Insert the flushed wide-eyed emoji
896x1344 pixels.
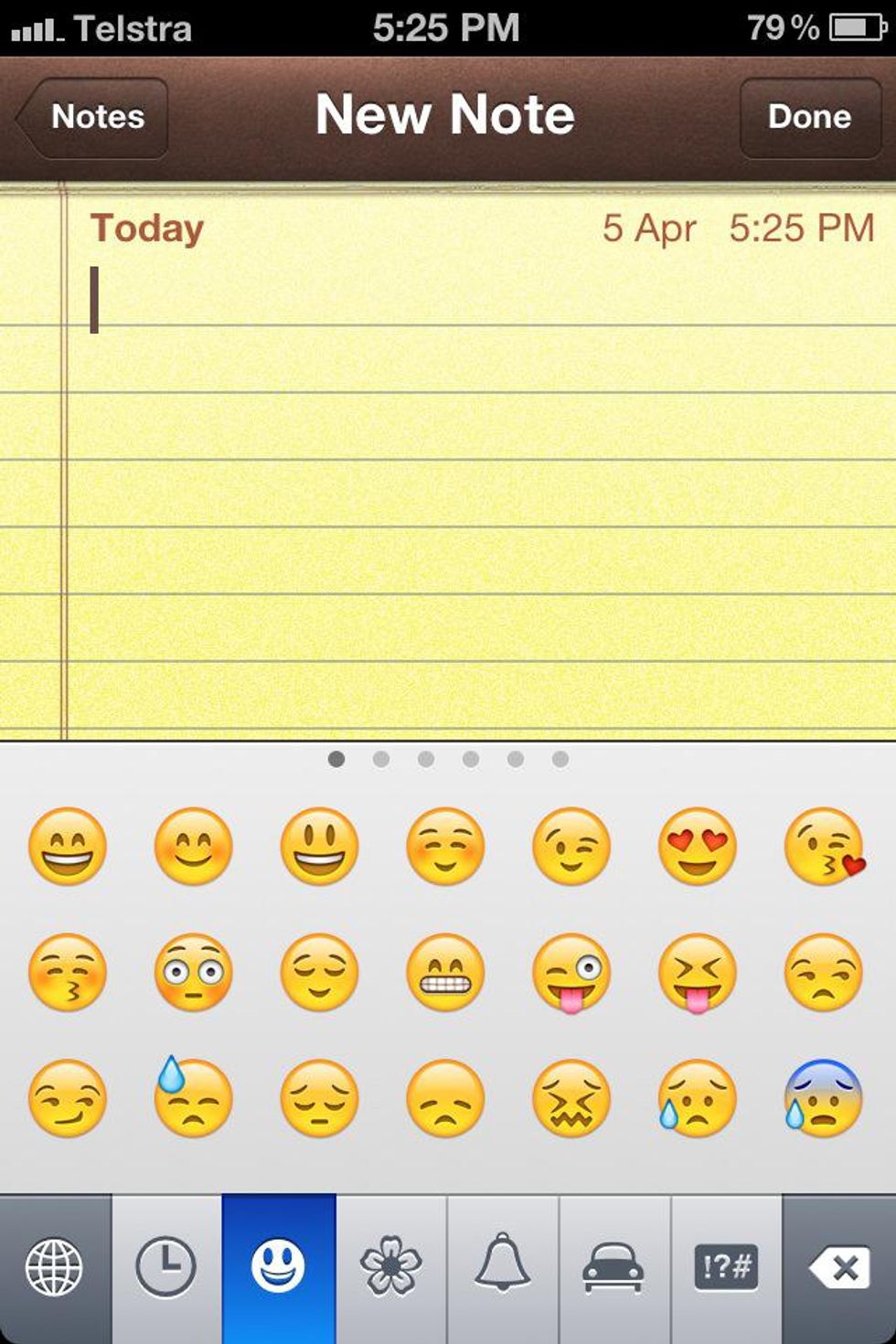pyautogui.click(x=193, y=972)
